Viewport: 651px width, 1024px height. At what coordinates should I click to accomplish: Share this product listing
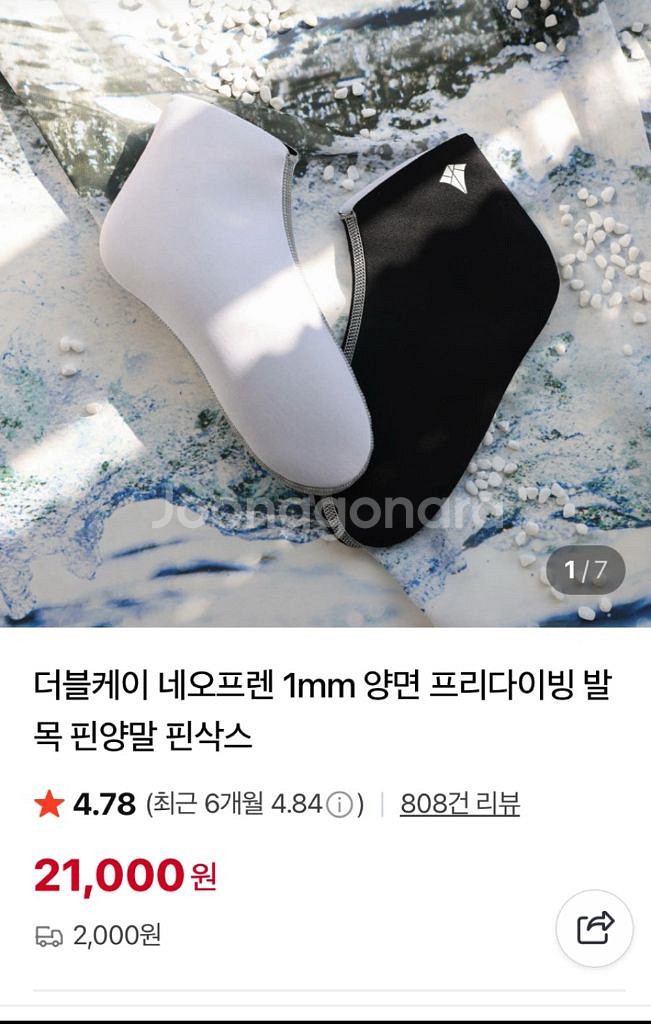click(x=595, y=928)
